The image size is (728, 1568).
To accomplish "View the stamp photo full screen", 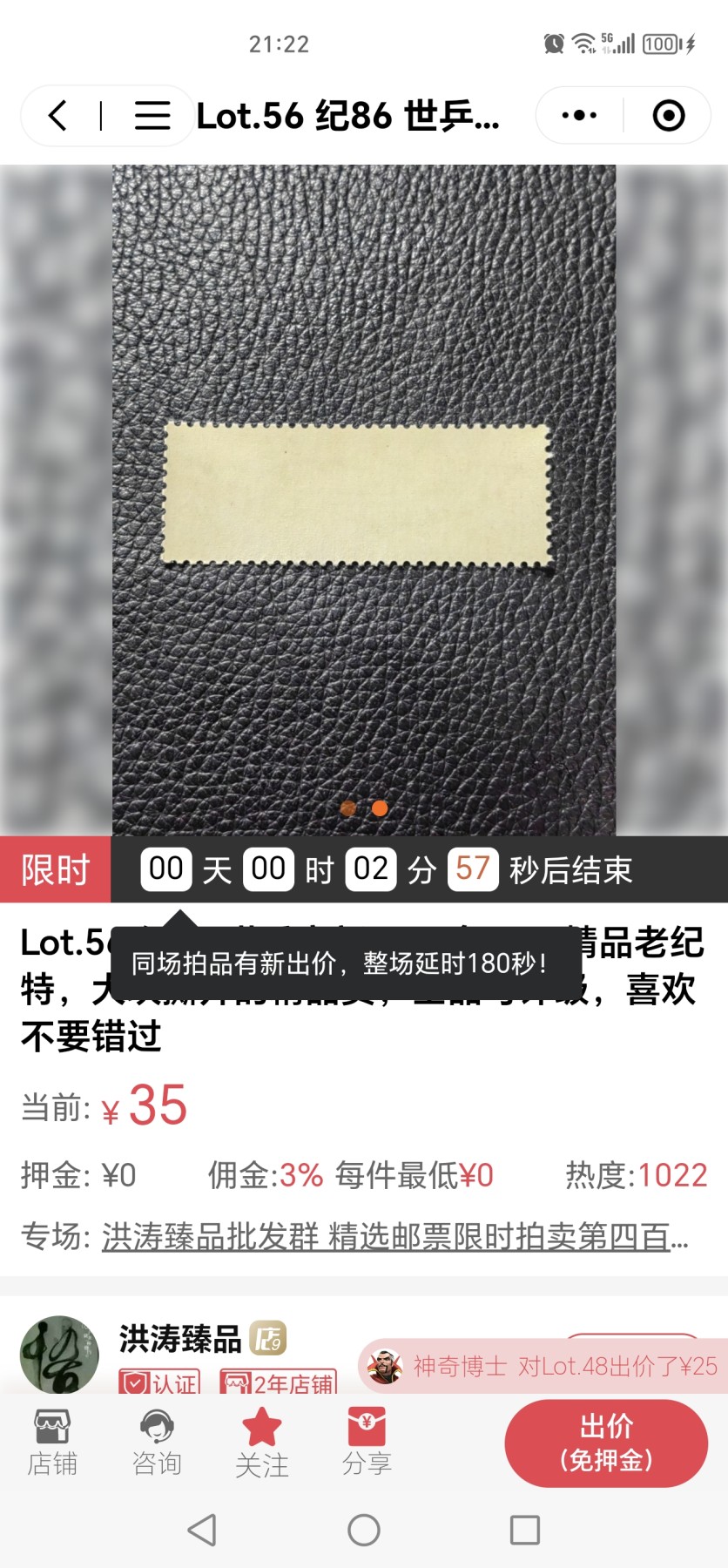I will [363, 498].
